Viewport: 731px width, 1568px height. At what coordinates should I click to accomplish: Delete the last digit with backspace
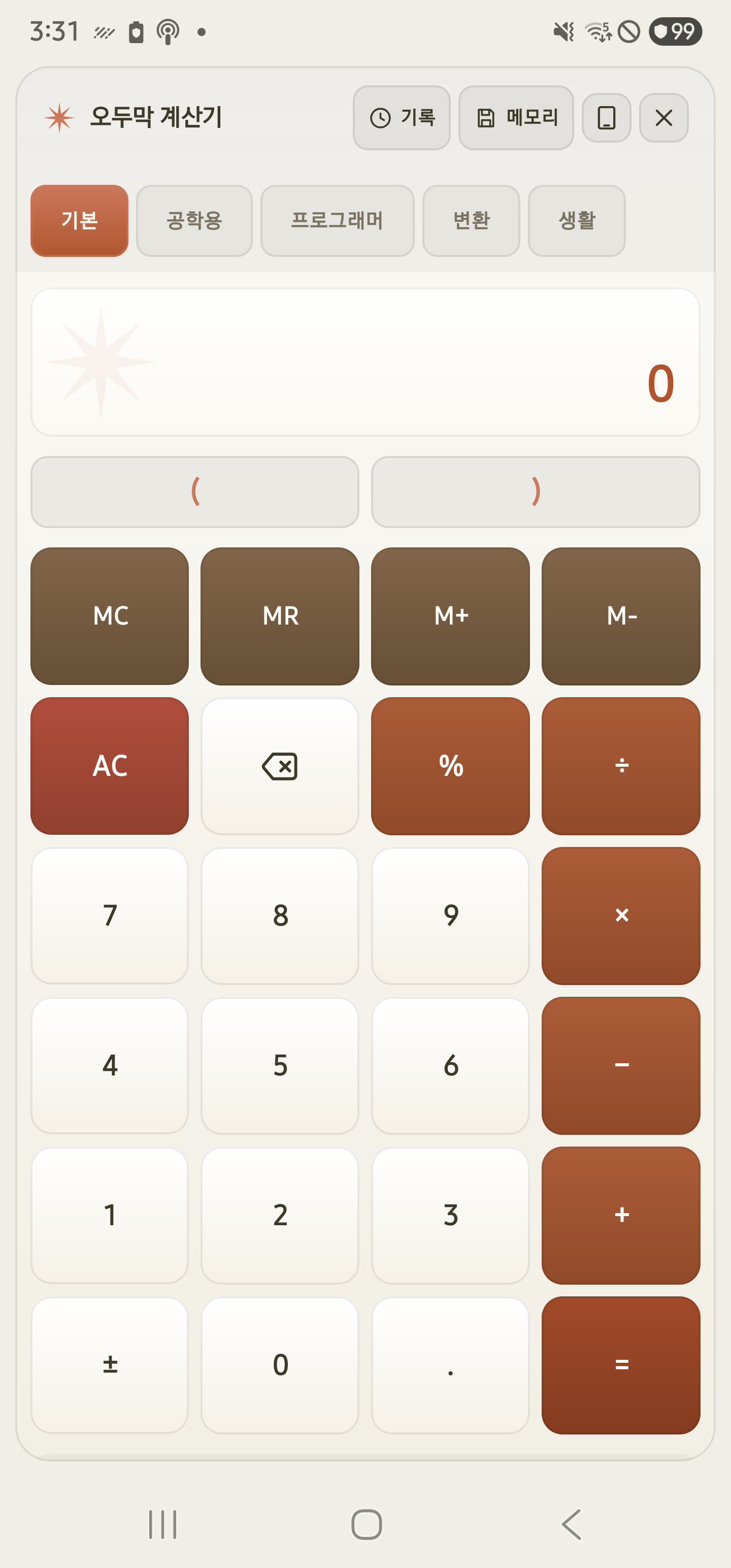280,766
